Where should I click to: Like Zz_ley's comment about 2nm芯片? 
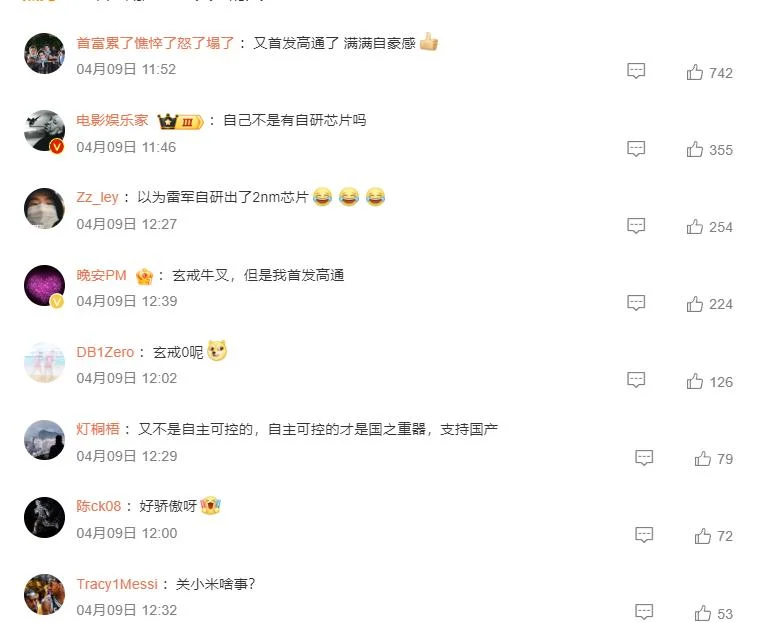[695, 227]
